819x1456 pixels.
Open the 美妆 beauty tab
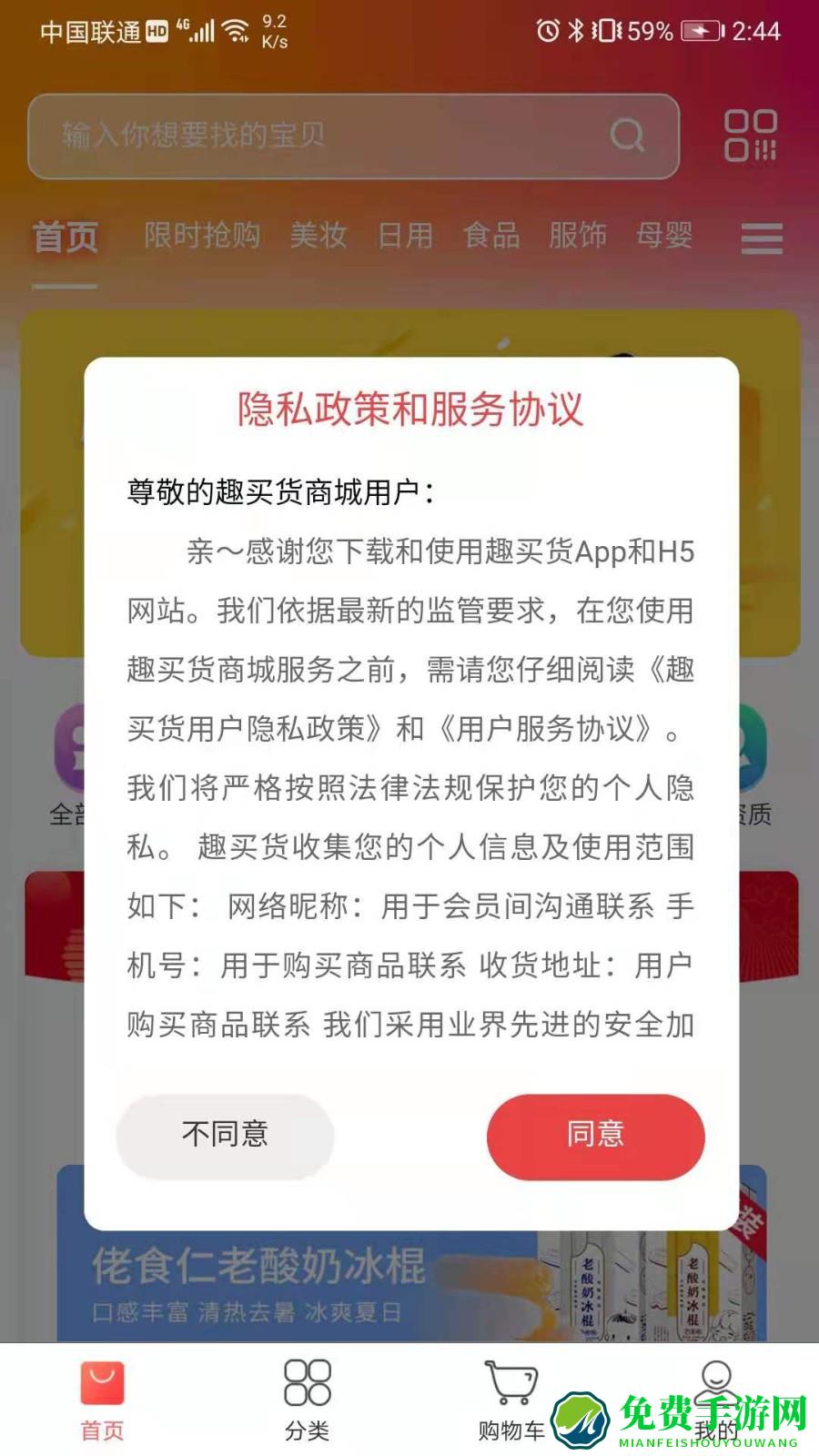point(316,238)
